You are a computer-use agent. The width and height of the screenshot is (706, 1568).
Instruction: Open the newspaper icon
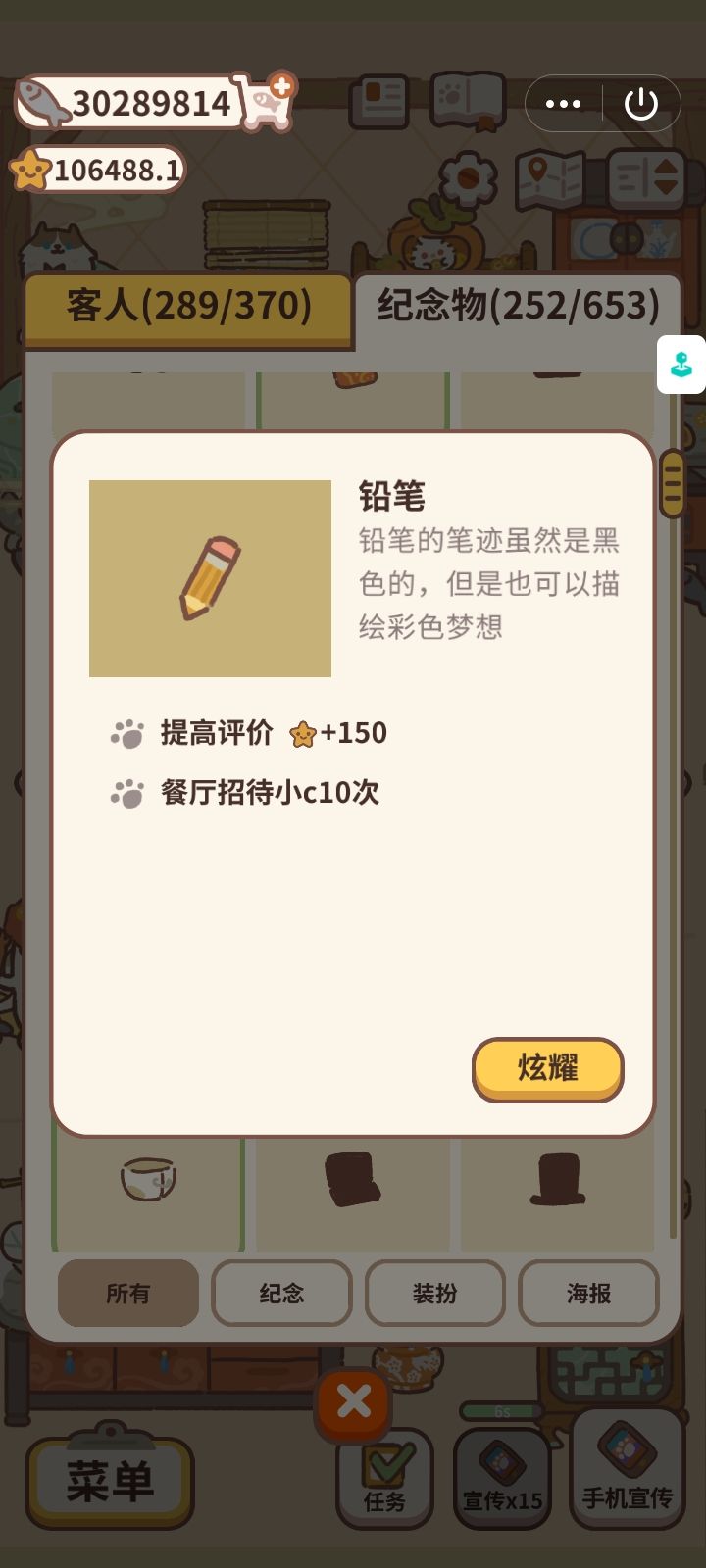380,100
